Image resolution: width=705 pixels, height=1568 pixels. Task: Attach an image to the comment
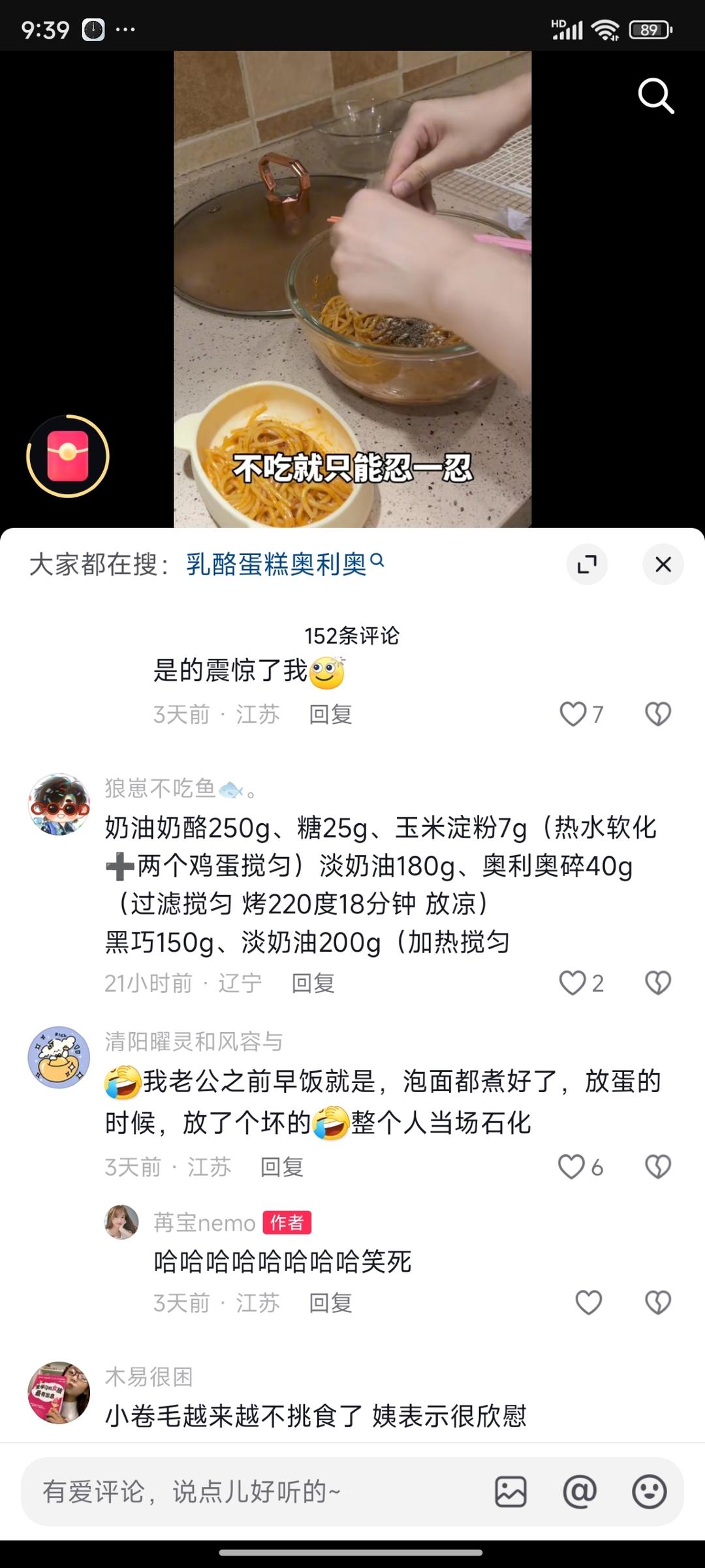[510, 1492]
